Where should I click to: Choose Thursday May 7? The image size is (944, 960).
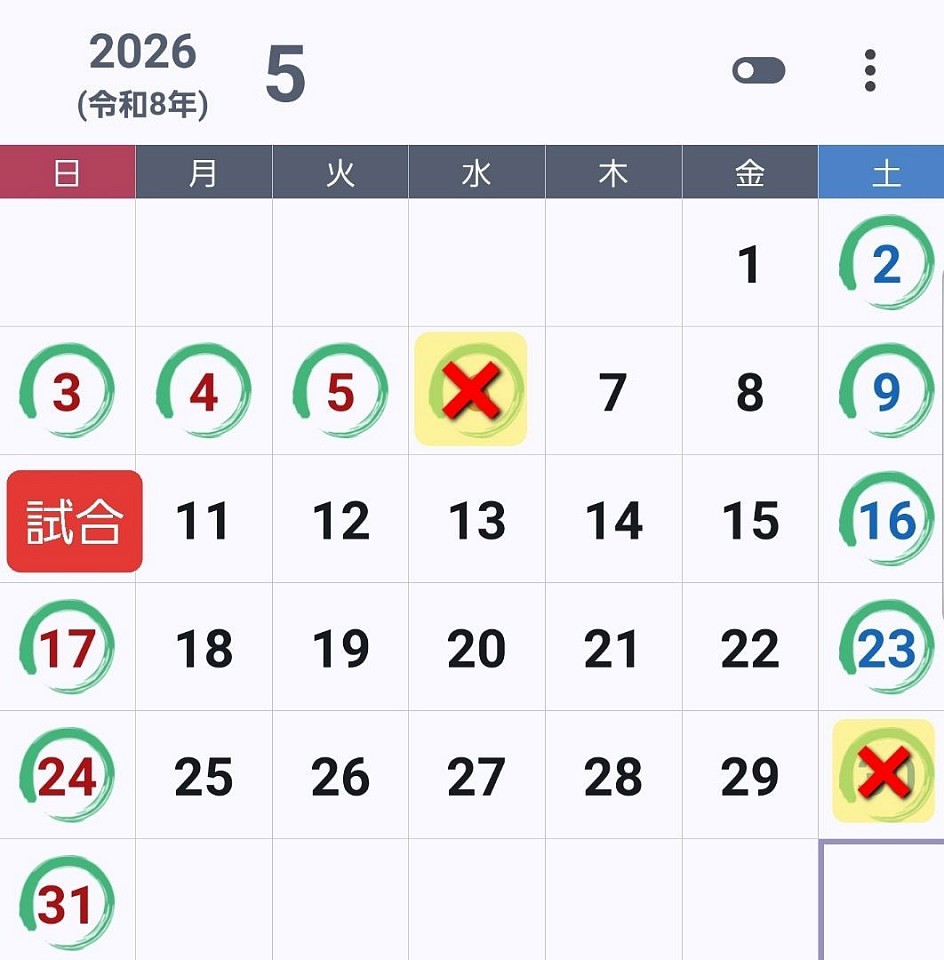click(x=613, y=393)
